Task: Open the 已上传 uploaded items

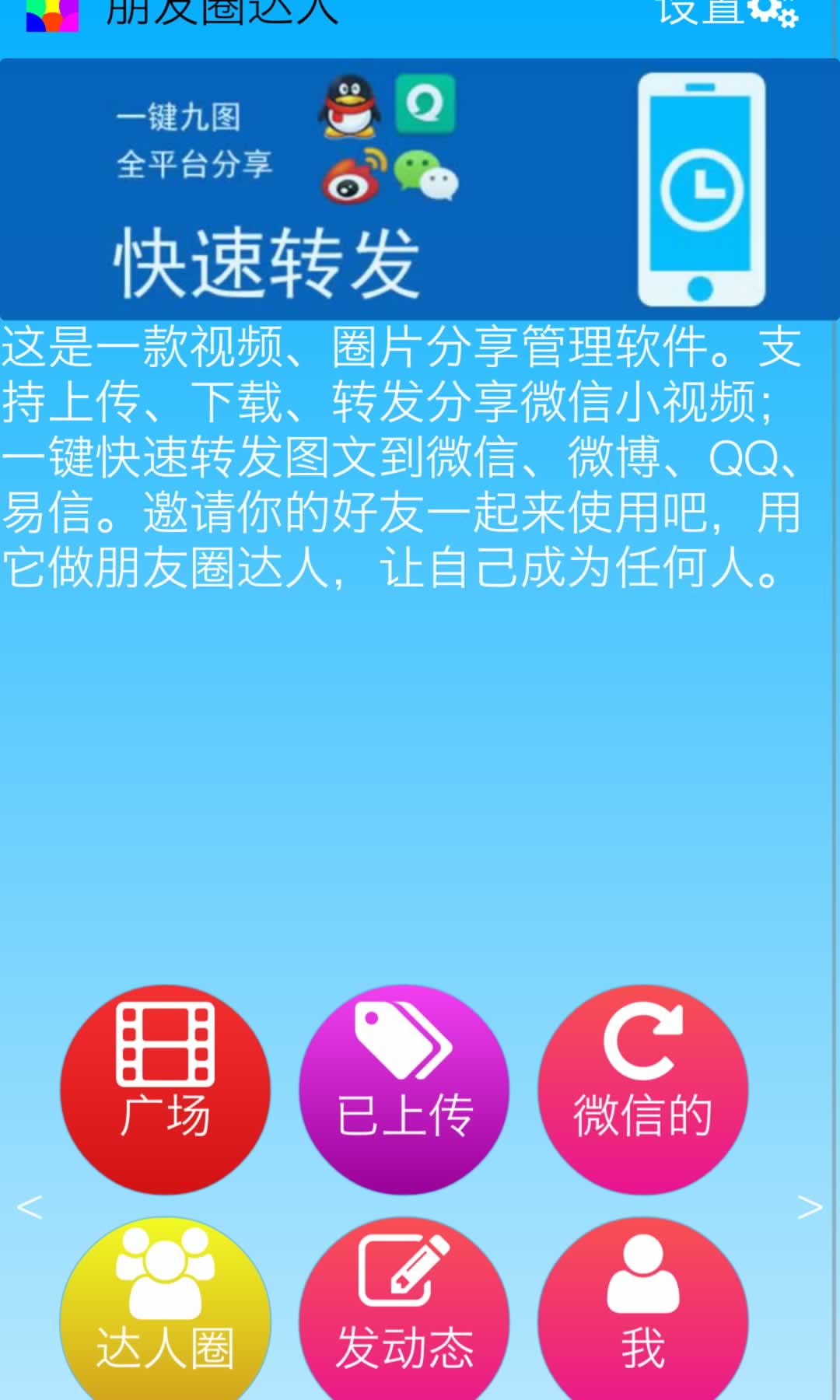Action: pos(404,1089)
